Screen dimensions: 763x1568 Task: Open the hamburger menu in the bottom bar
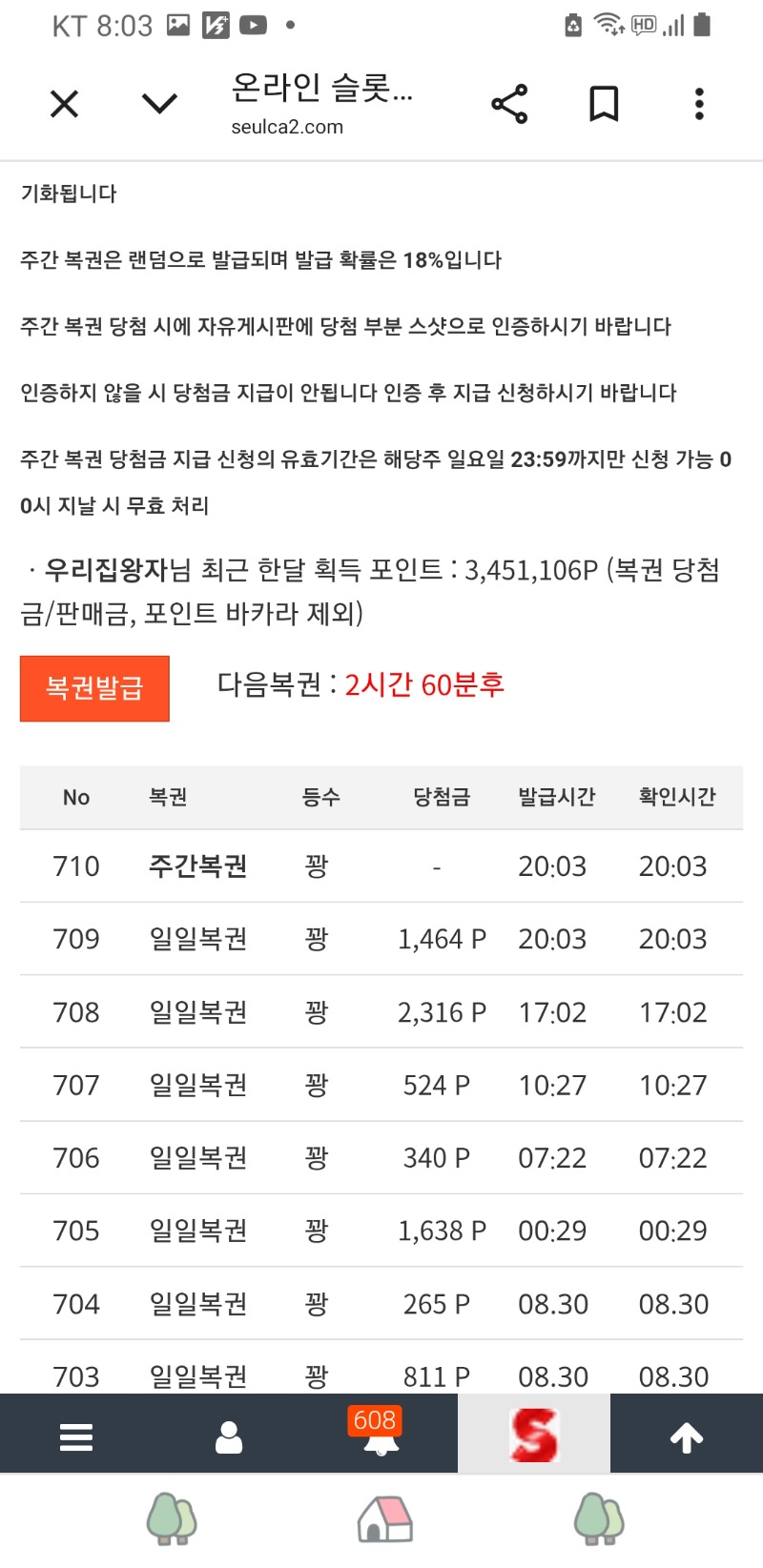[76, 1436]
